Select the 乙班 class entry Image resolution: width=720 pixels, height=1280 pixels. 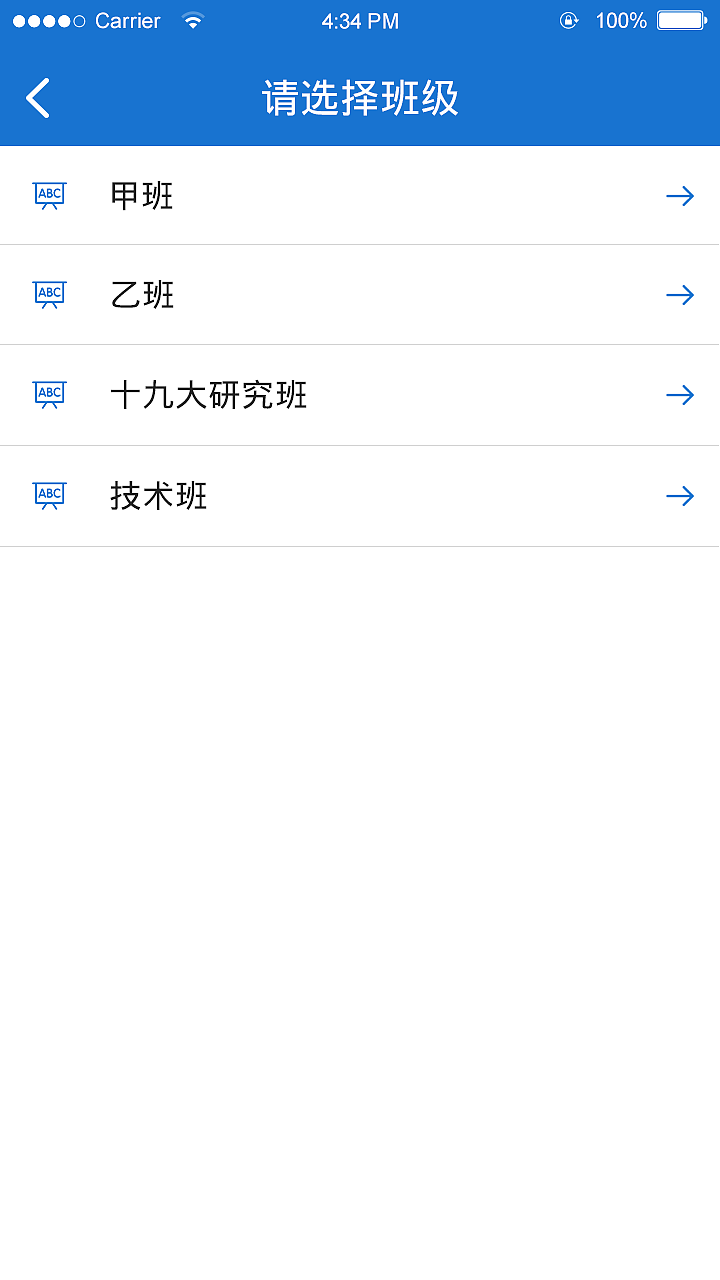coord(360,295)
